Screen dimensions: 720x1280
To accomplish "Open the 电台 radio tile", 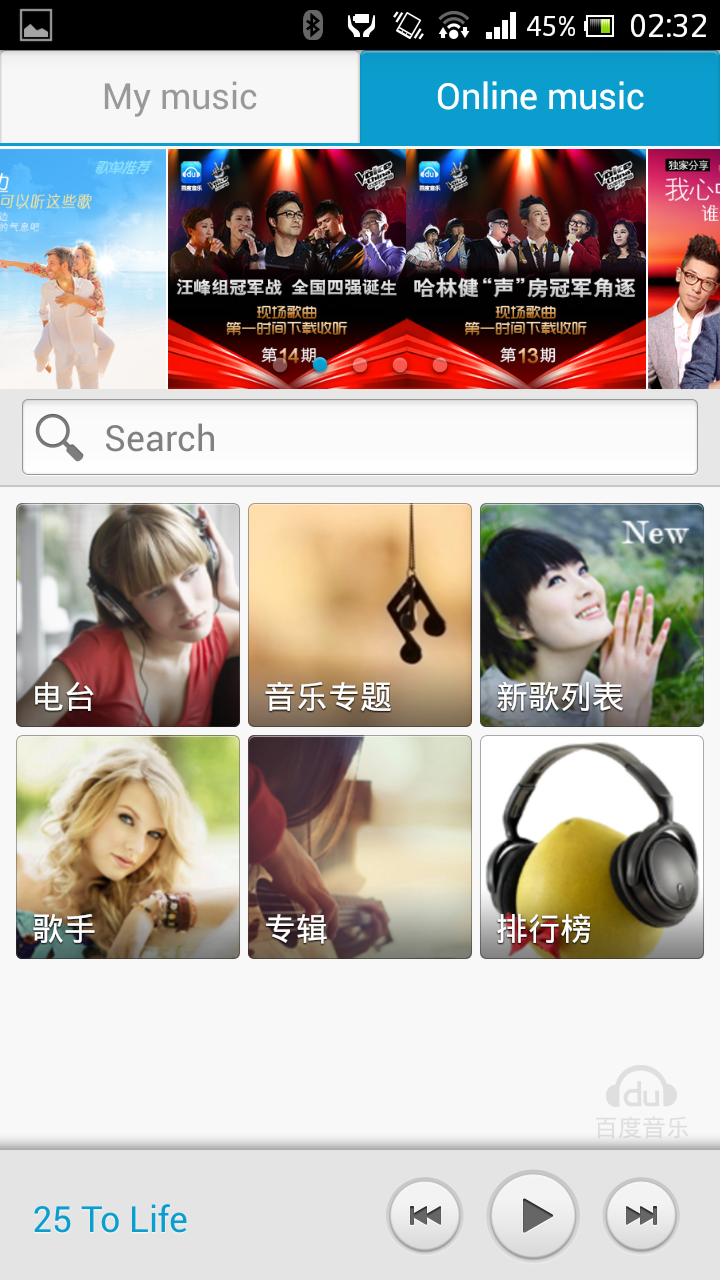I will point(128,615).
